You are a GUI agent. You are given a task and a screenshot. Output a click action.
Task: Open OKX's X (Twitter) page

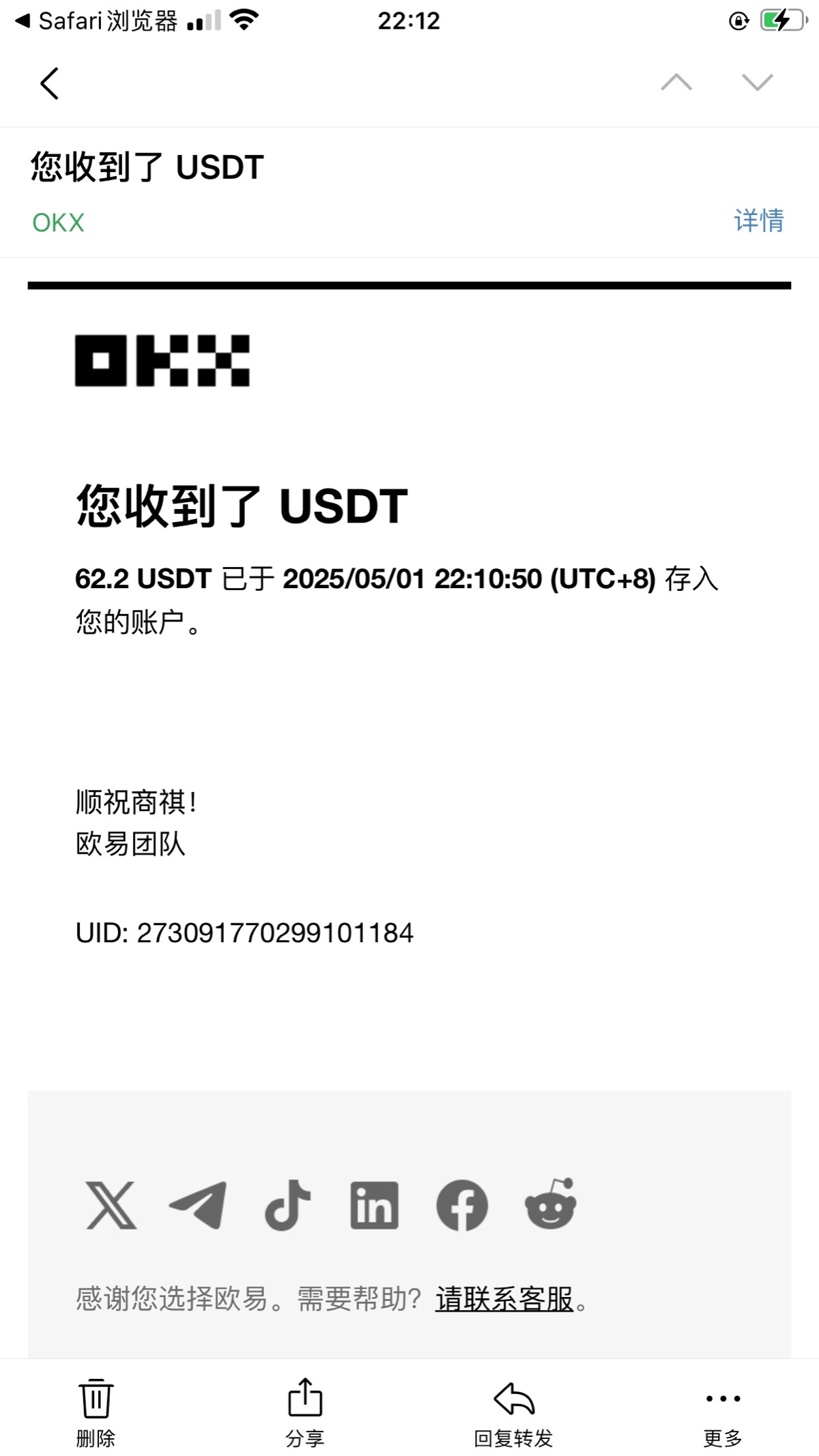111,1205
